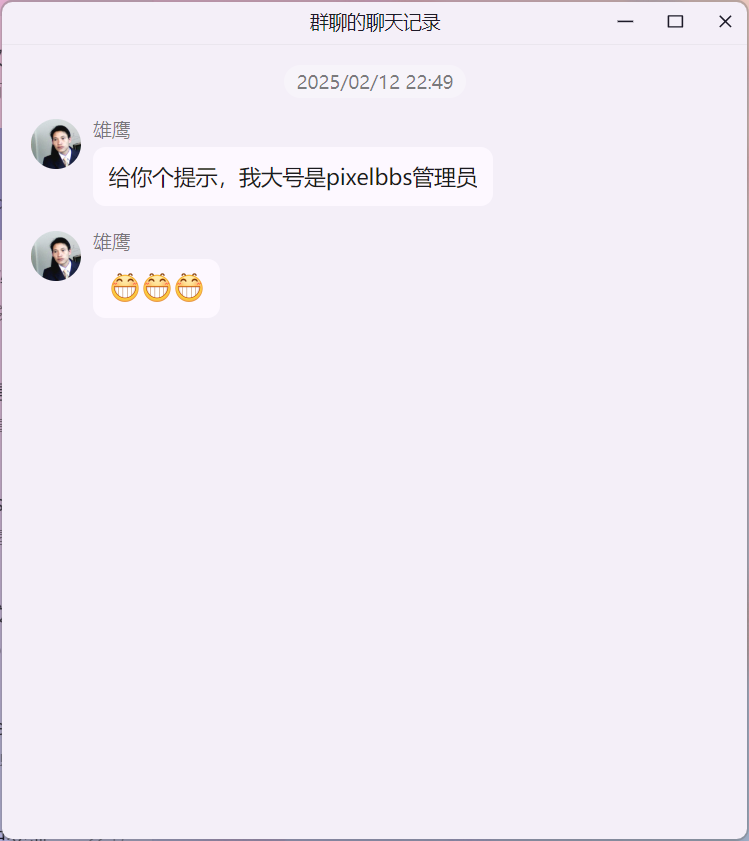Tap 雄鹰's avatar beside the emoji message
This screenshot has height=841, width=749.
pos(56,256)
